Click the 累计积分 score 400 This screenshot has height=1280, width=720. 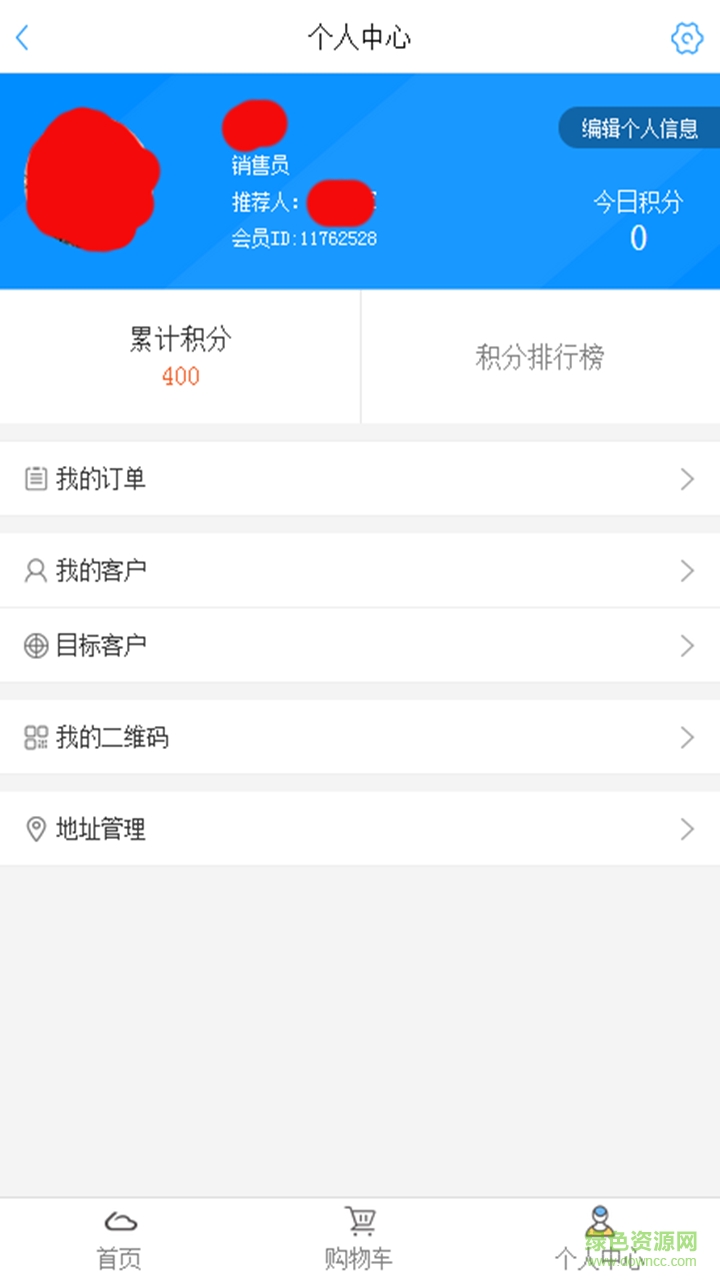pos(180,377)
